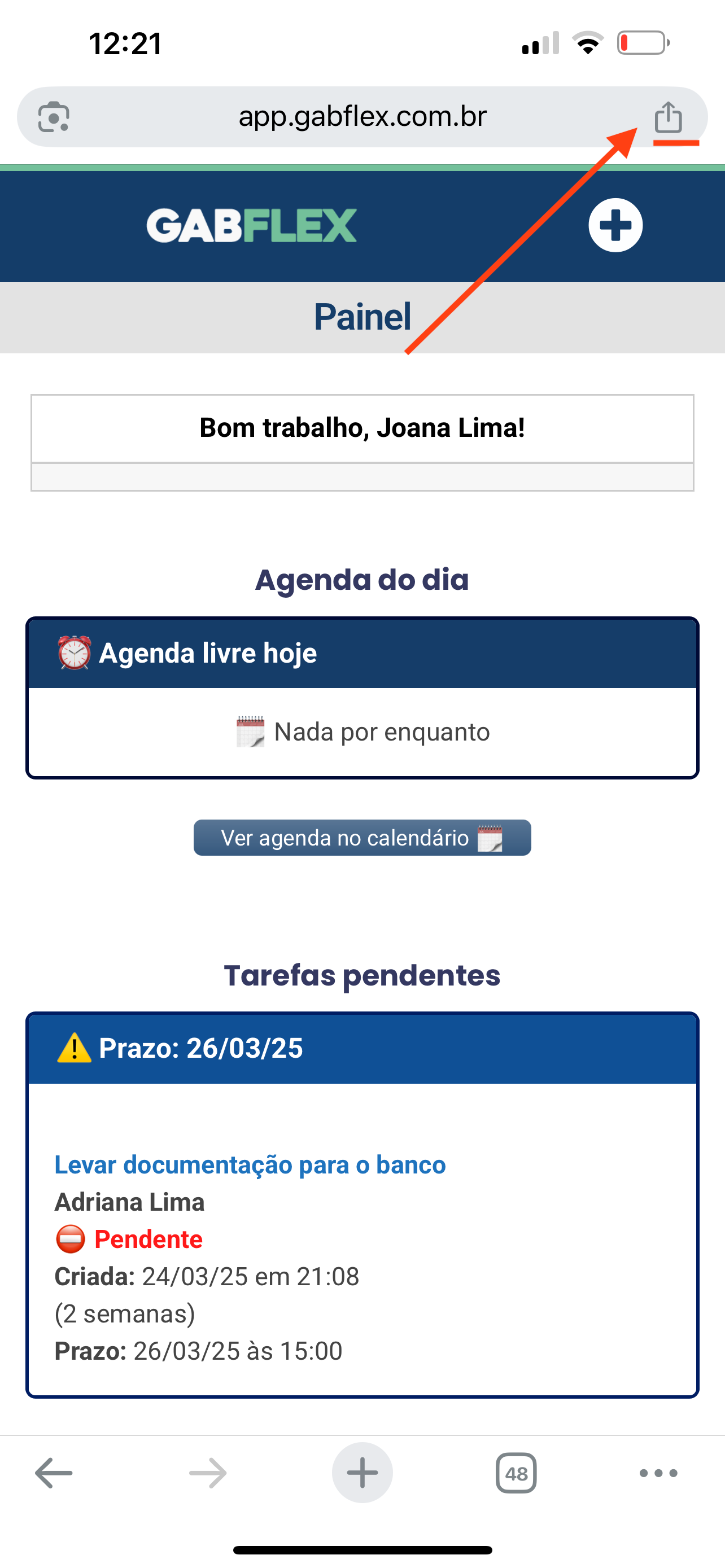Tap the app.gabflex.com.br address field

click(x=362, y=116)
